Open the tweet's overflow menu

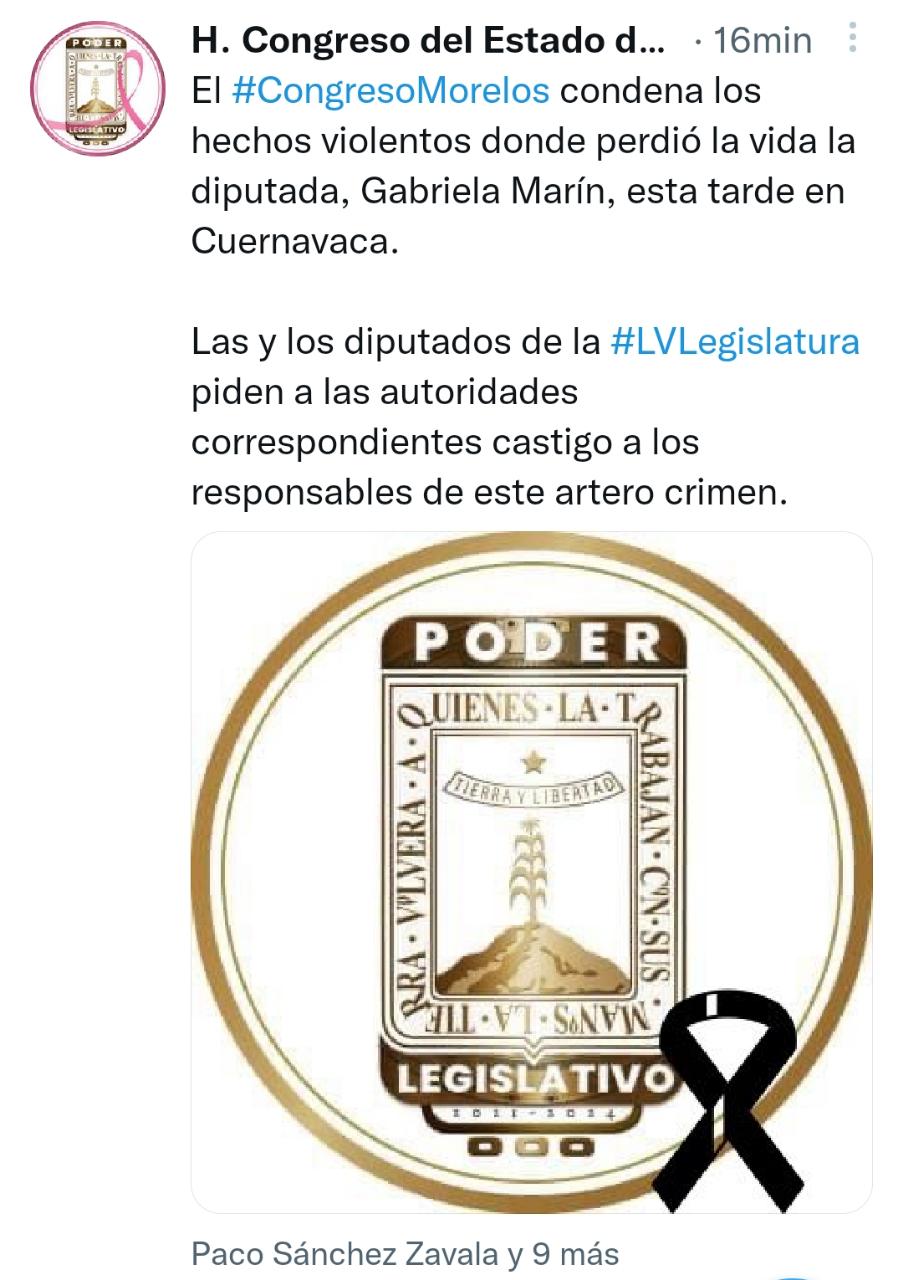click(852, 38)
